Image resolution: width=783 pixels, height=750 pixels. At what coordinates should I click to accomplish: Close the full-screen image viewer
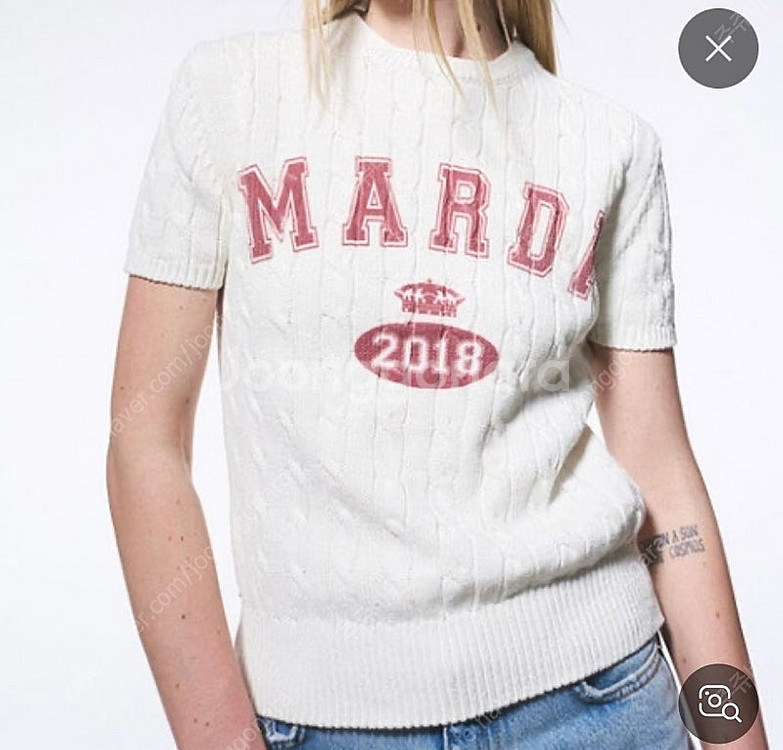(718, 49)
